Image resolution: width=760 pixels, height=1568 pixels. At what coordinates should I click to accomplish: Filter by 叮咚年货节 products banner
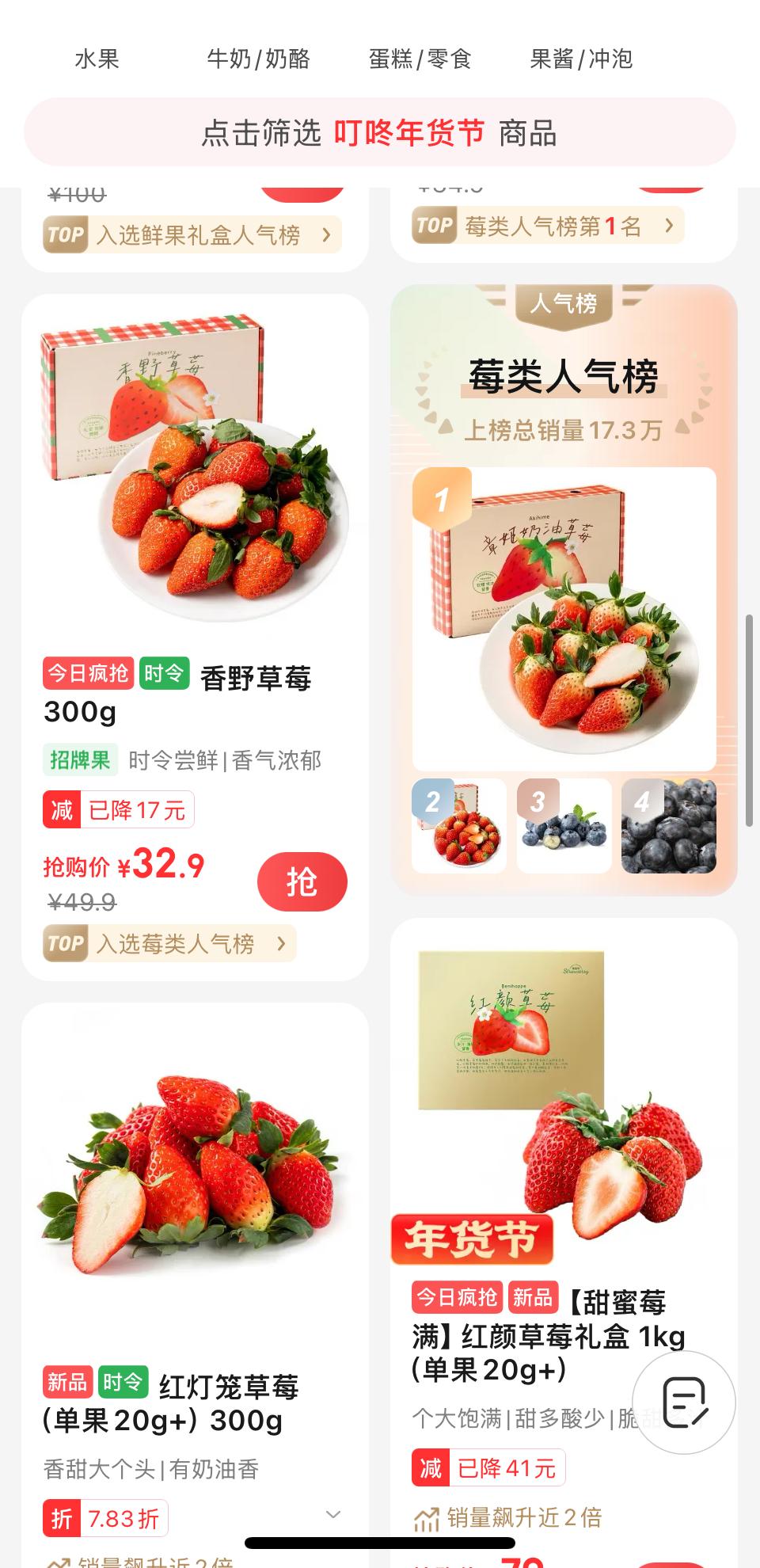click(x=380, y=132)
